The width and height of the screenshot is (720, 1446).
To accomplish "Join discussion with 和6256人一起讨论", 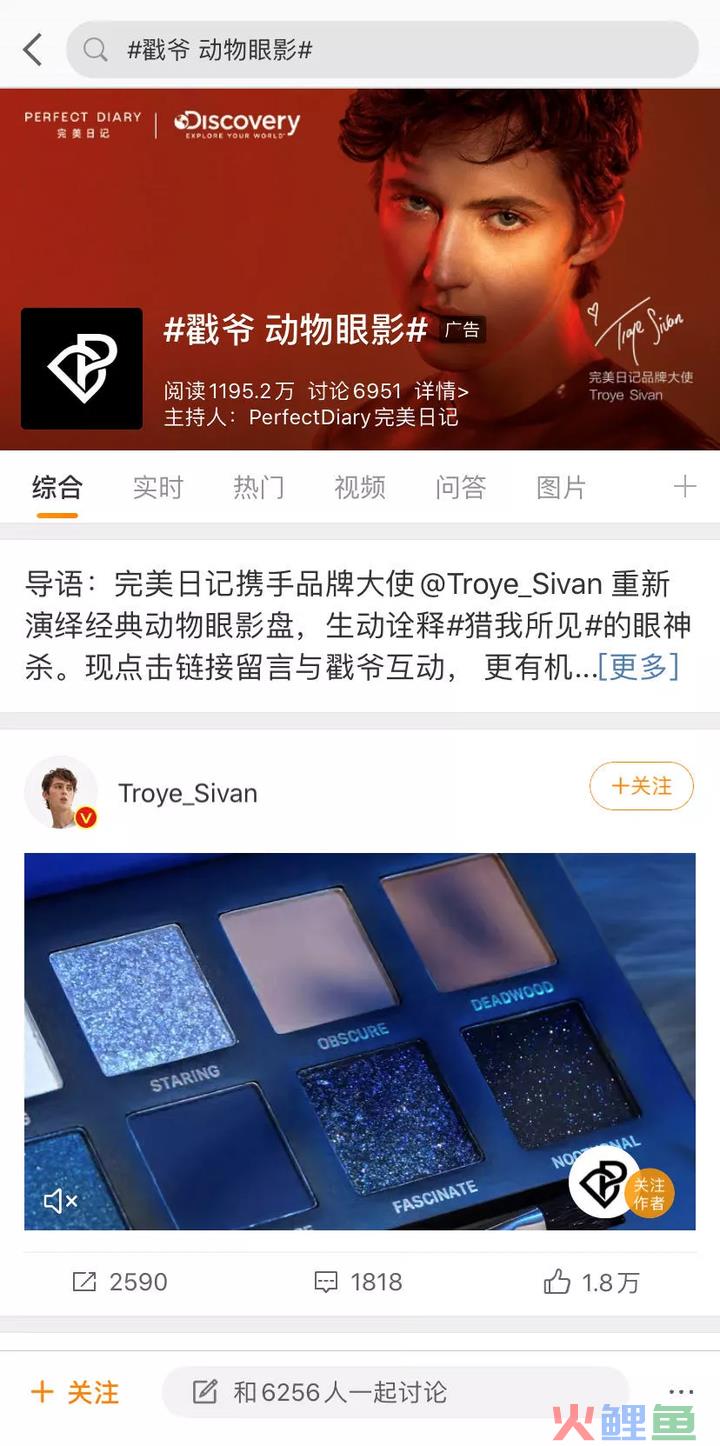I will (x=395, y=1392).
